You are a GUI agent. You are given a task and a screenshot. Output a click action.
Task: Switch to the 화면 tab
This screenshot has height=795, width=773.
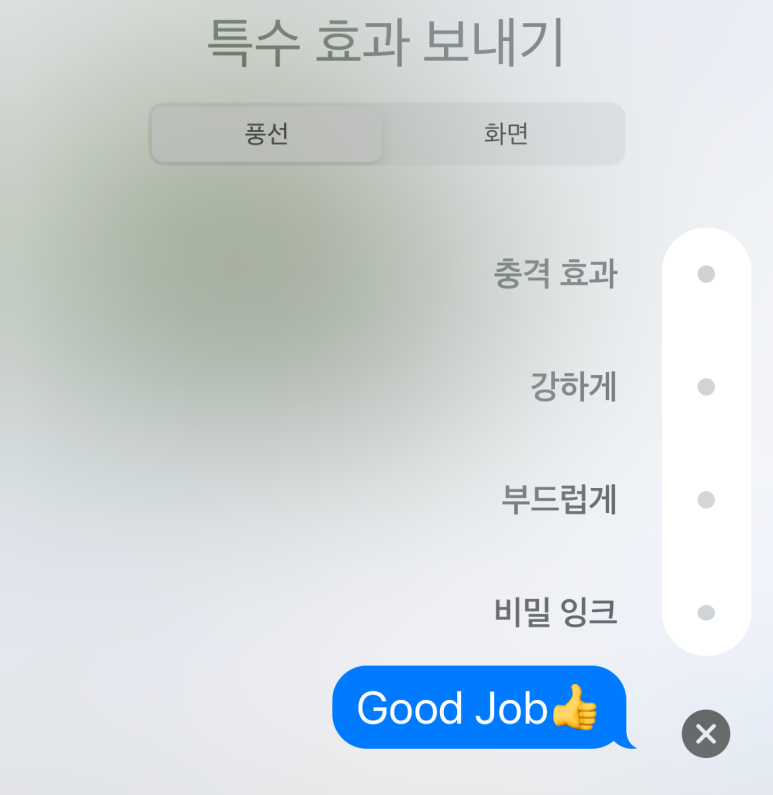coord(505,134)
